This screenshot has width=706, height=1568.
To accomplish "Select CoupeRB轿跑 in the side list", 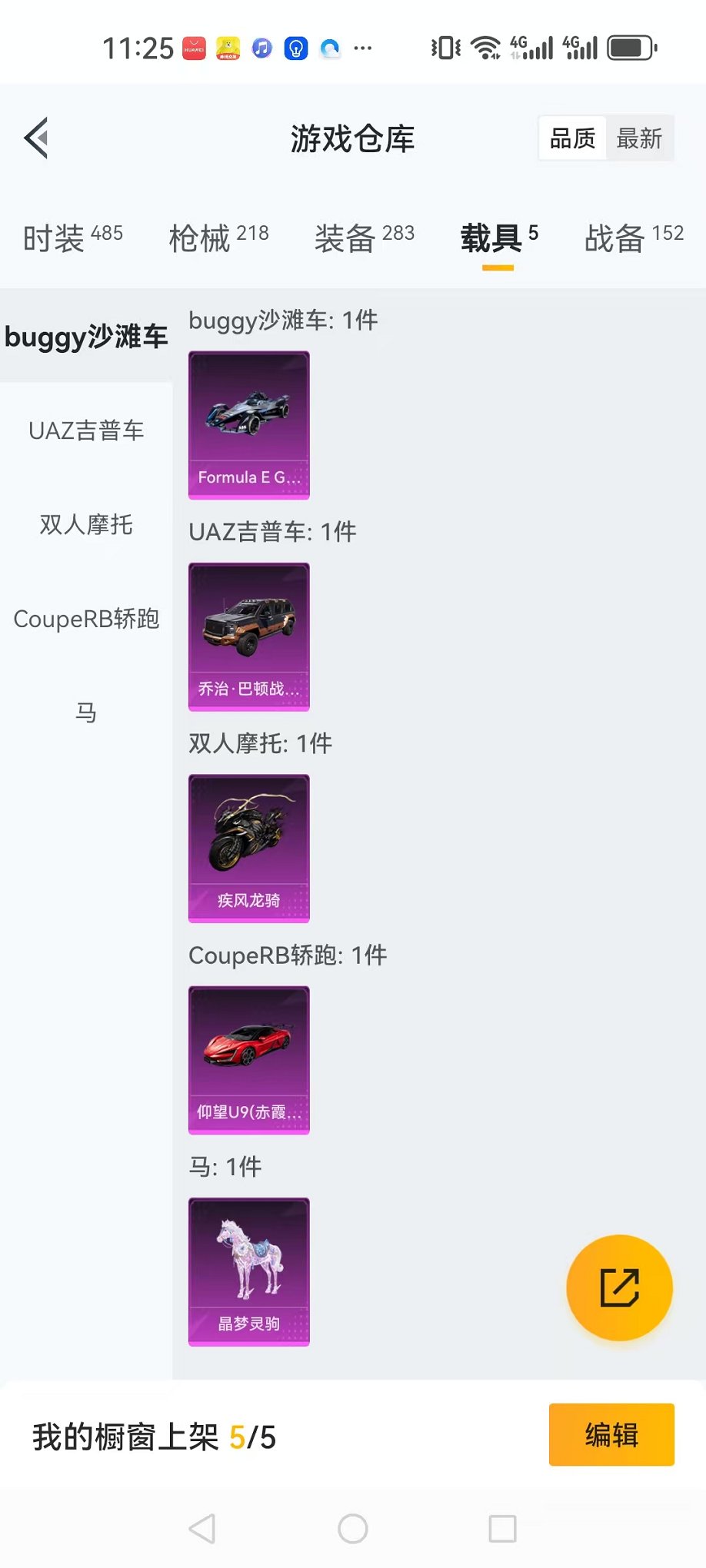I will click(x=86, y=619).
